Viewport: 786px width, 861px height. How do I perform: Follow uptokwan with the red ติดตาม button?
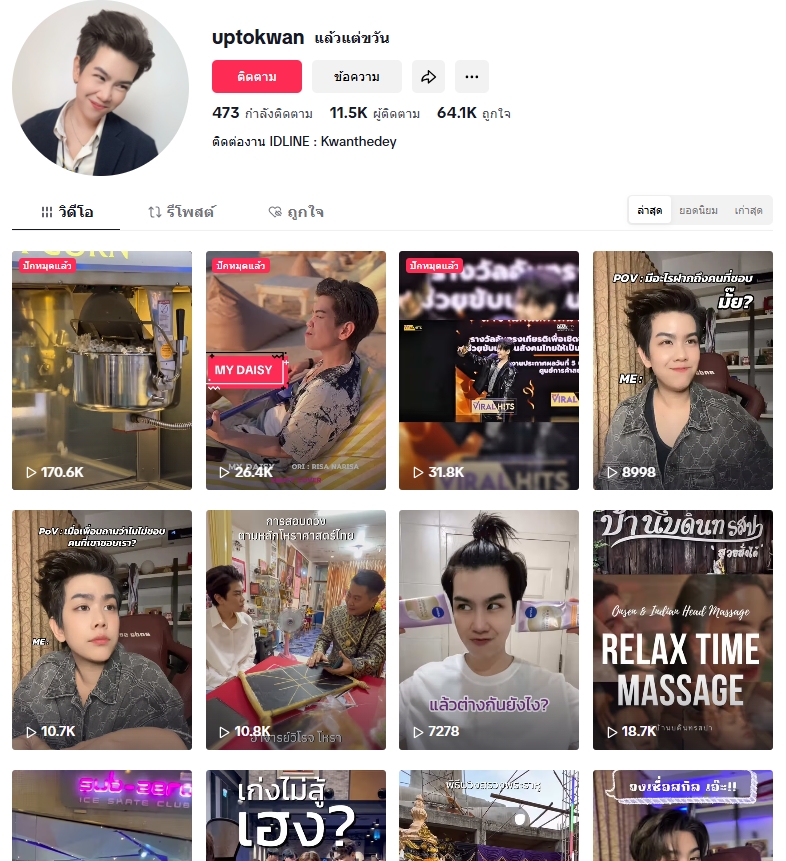(x=257, y=76)
